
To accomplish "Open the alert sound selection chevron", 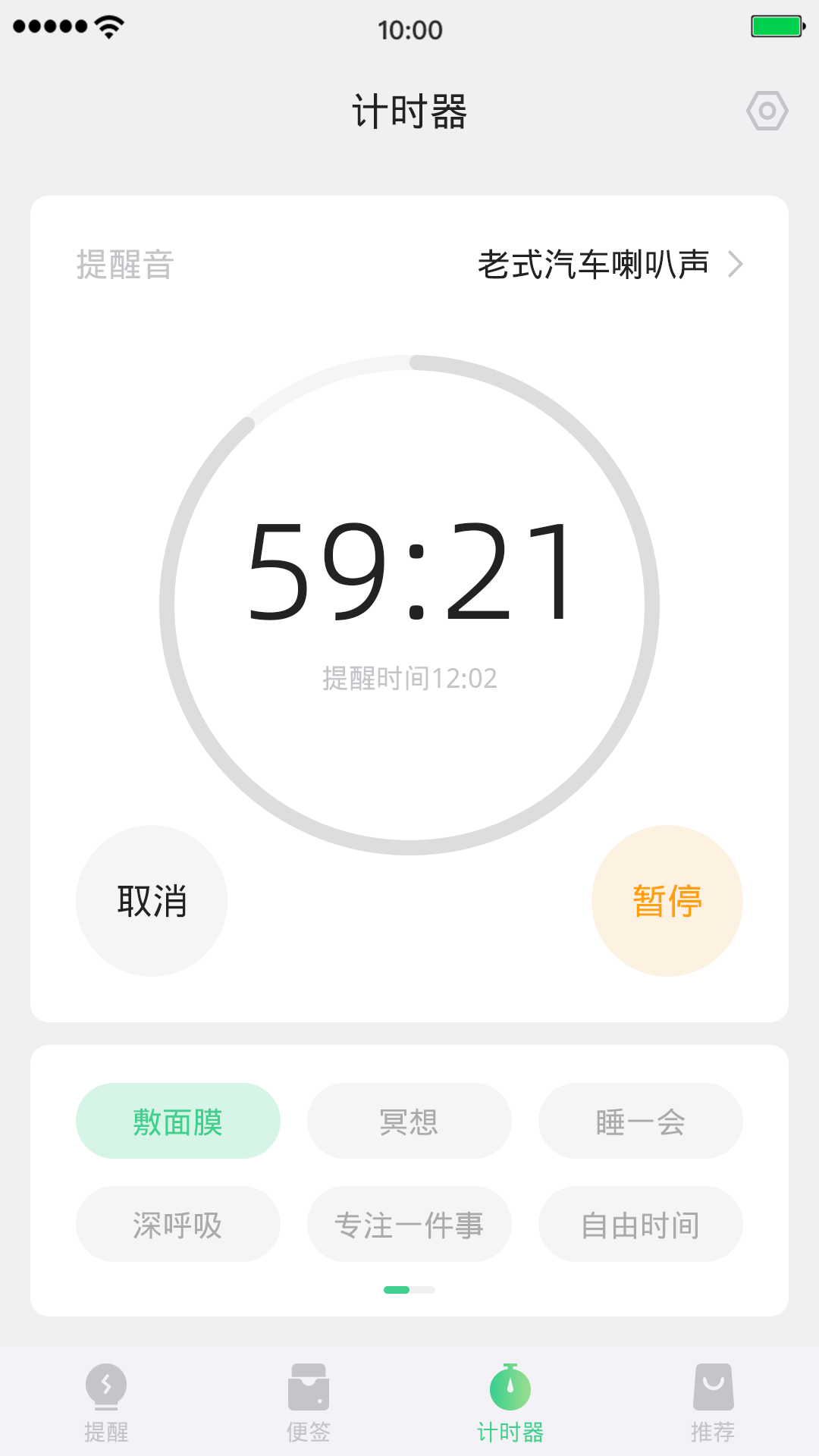I will (x=736, y=265).
